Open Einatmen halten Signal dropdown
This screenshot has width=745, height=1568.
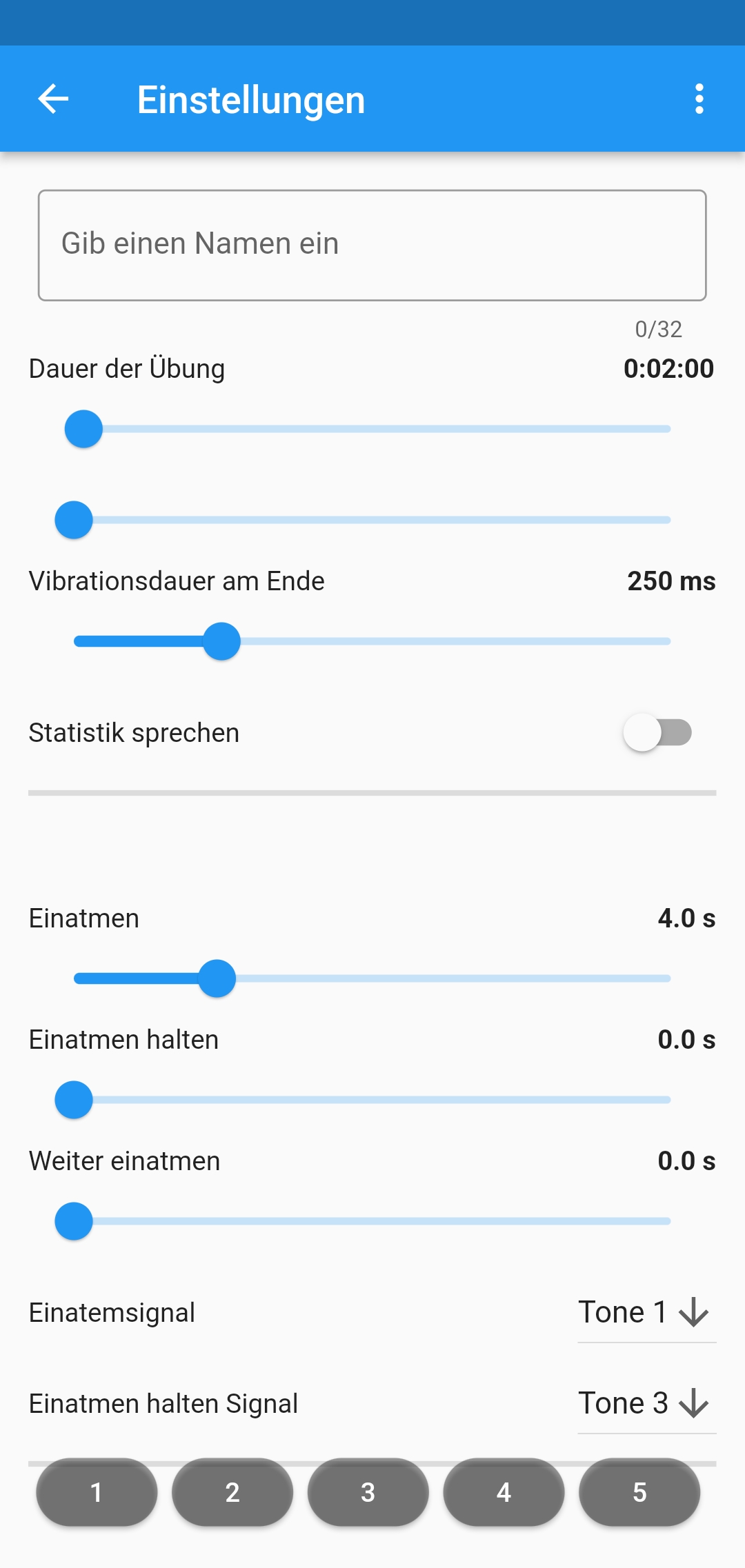(646, 1404)
